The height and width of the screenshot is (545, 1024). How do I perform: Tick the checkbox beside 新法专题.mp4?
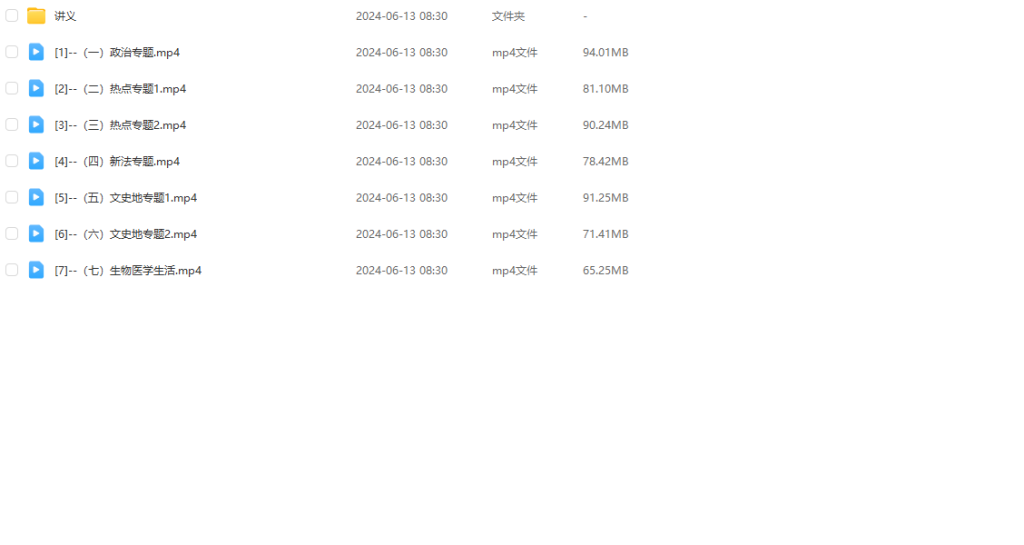(12, 161)
